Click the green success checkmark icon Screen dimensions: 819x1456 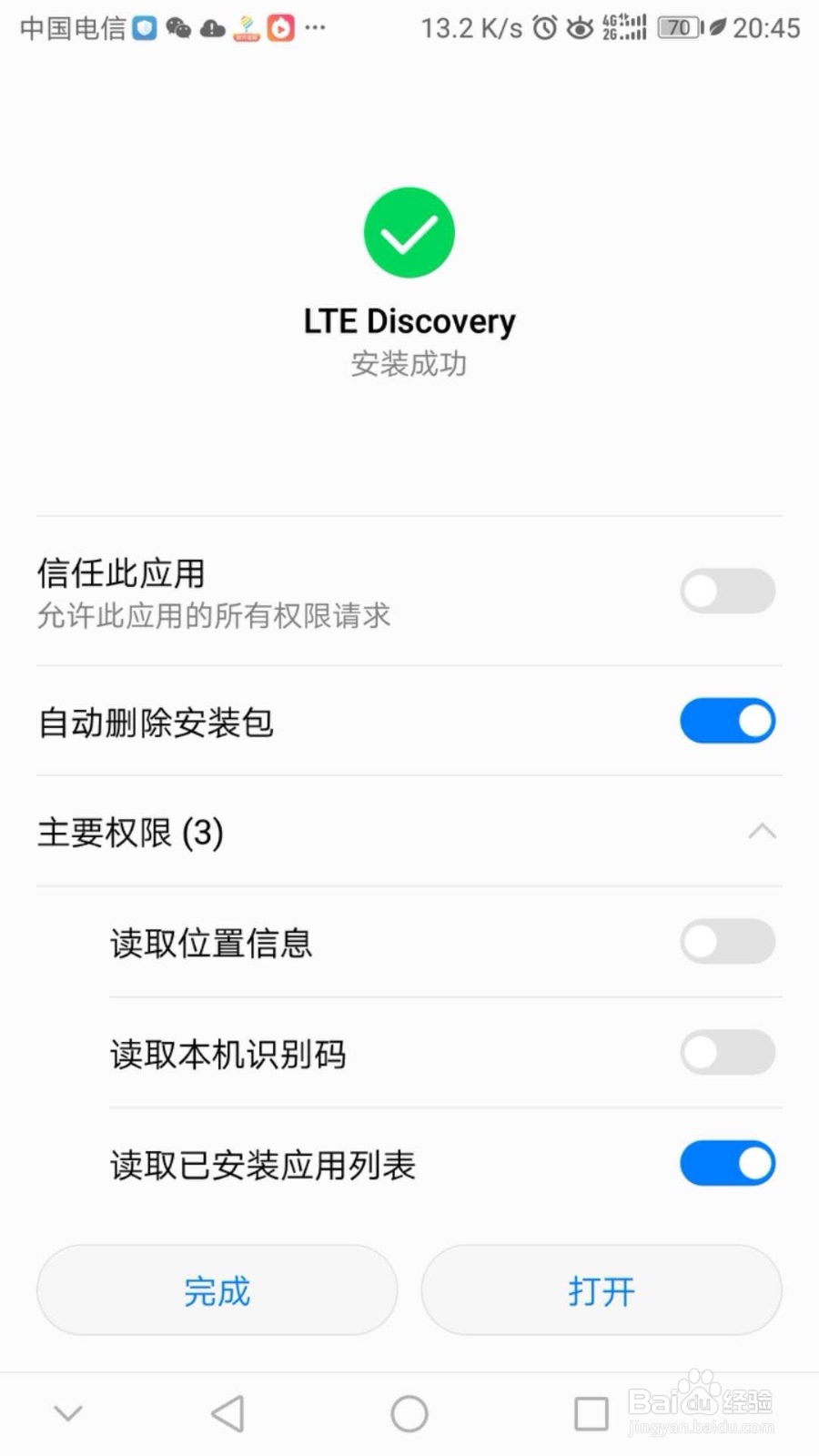point(409,232)
